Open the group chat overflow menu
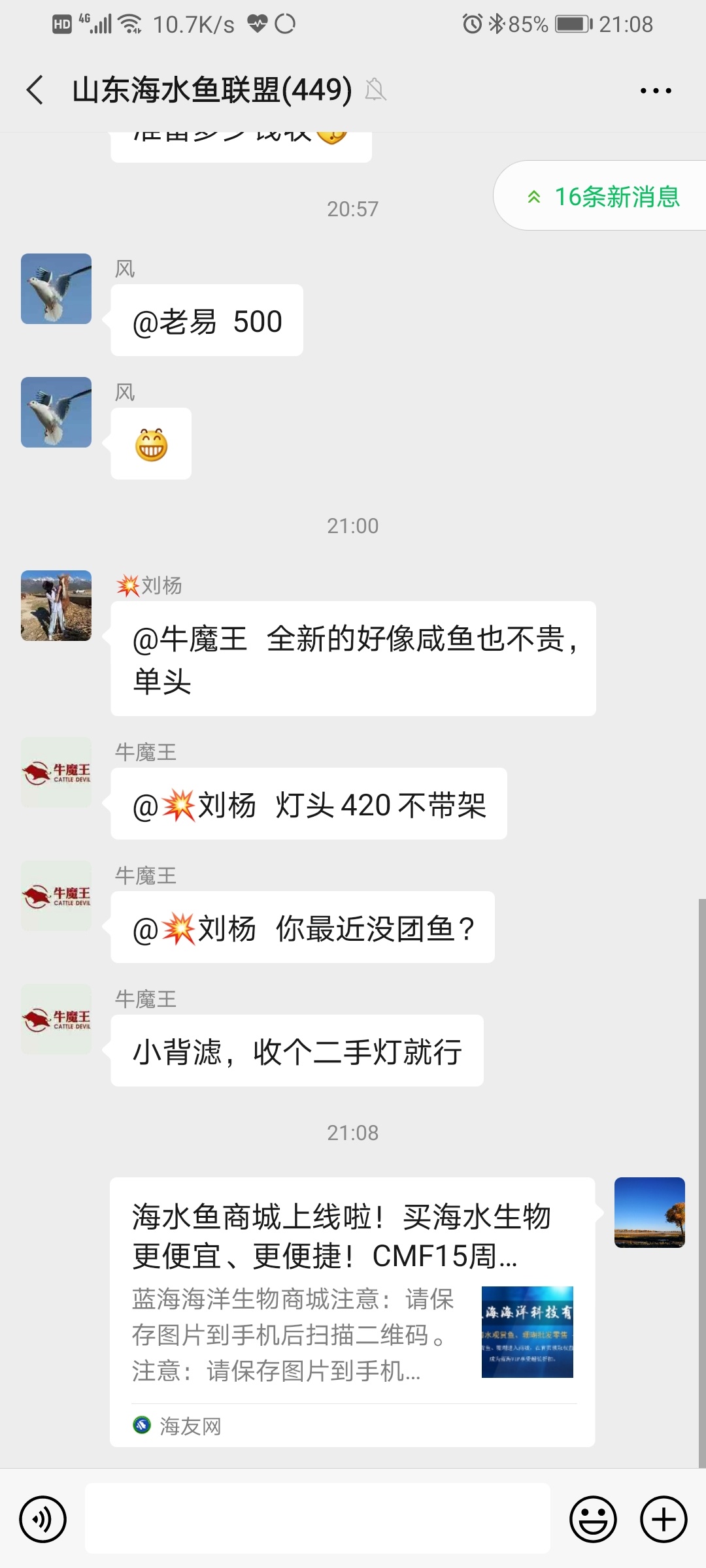 tap(655, 91)
